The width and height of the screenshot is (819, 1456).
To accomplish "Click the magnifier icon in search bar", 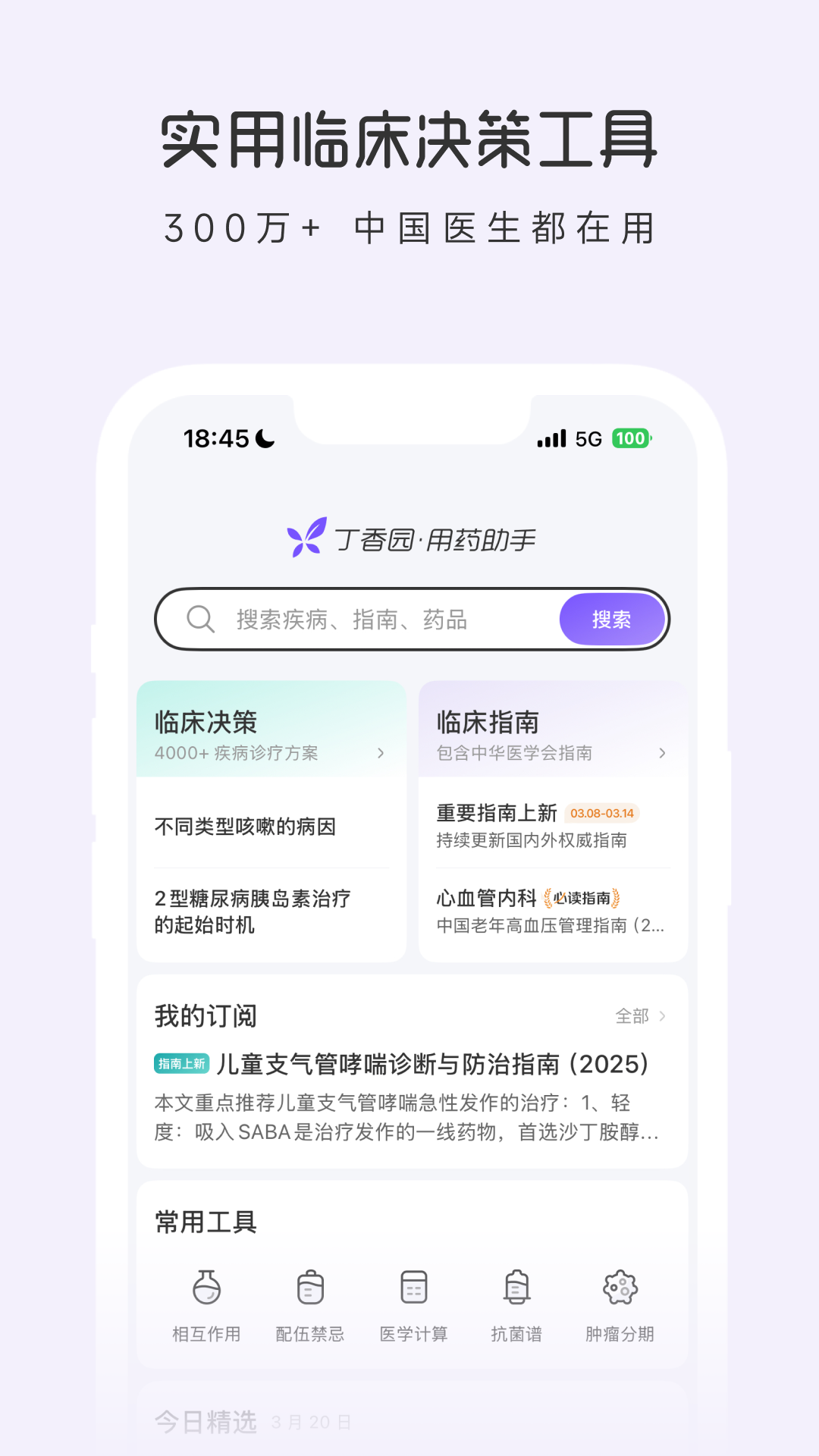I will pos(199,619).
